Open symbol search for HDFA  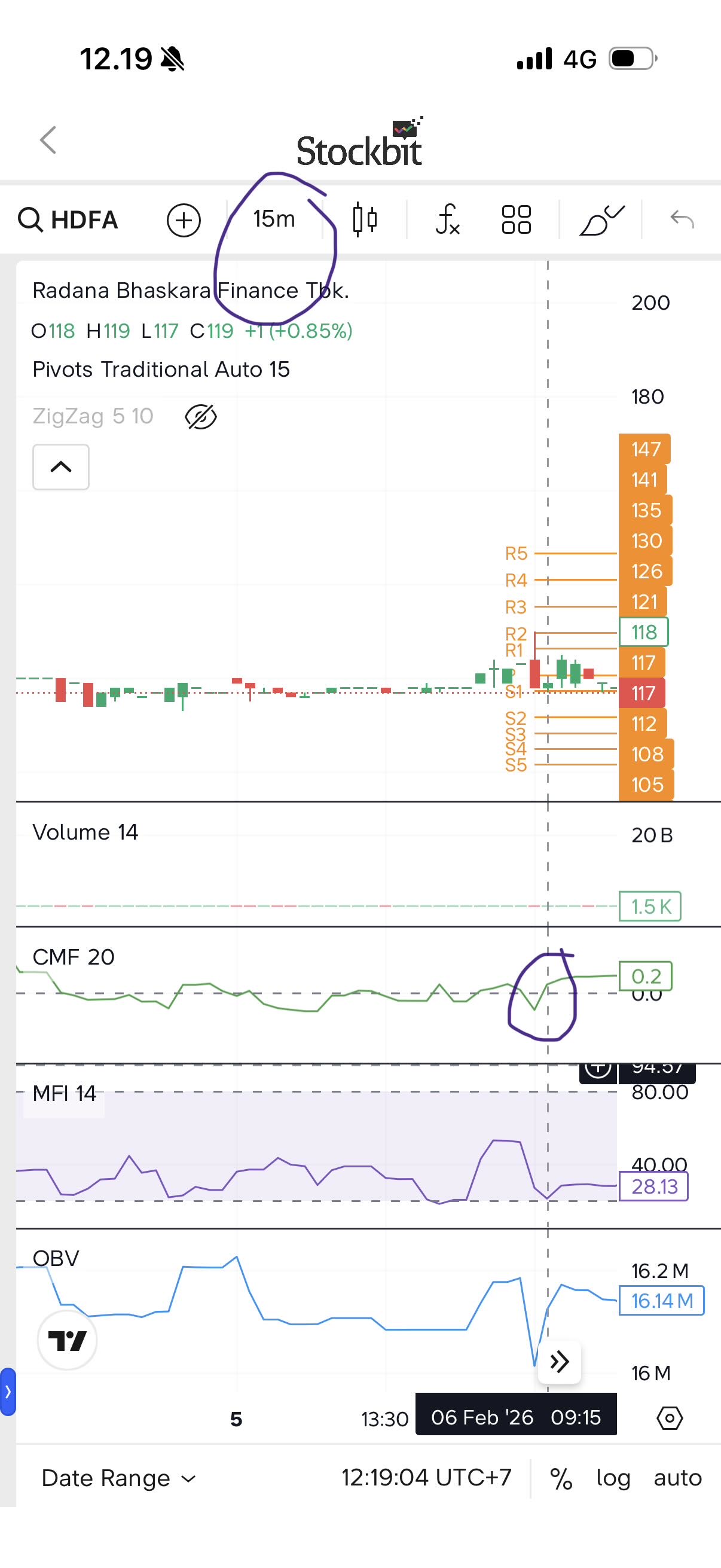click(68, 219)
